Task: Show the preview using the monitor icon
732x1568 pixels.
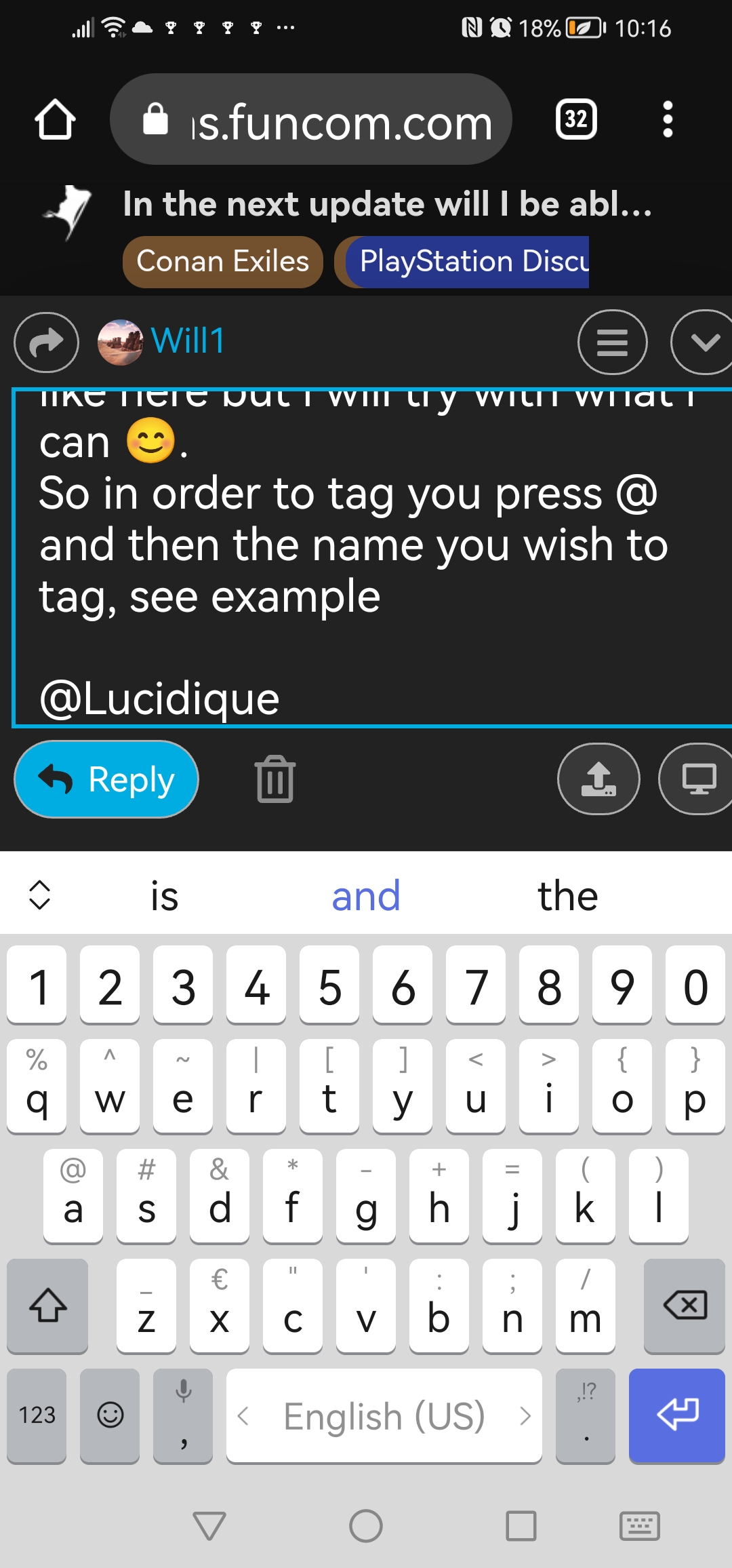Action: (698, 779)
